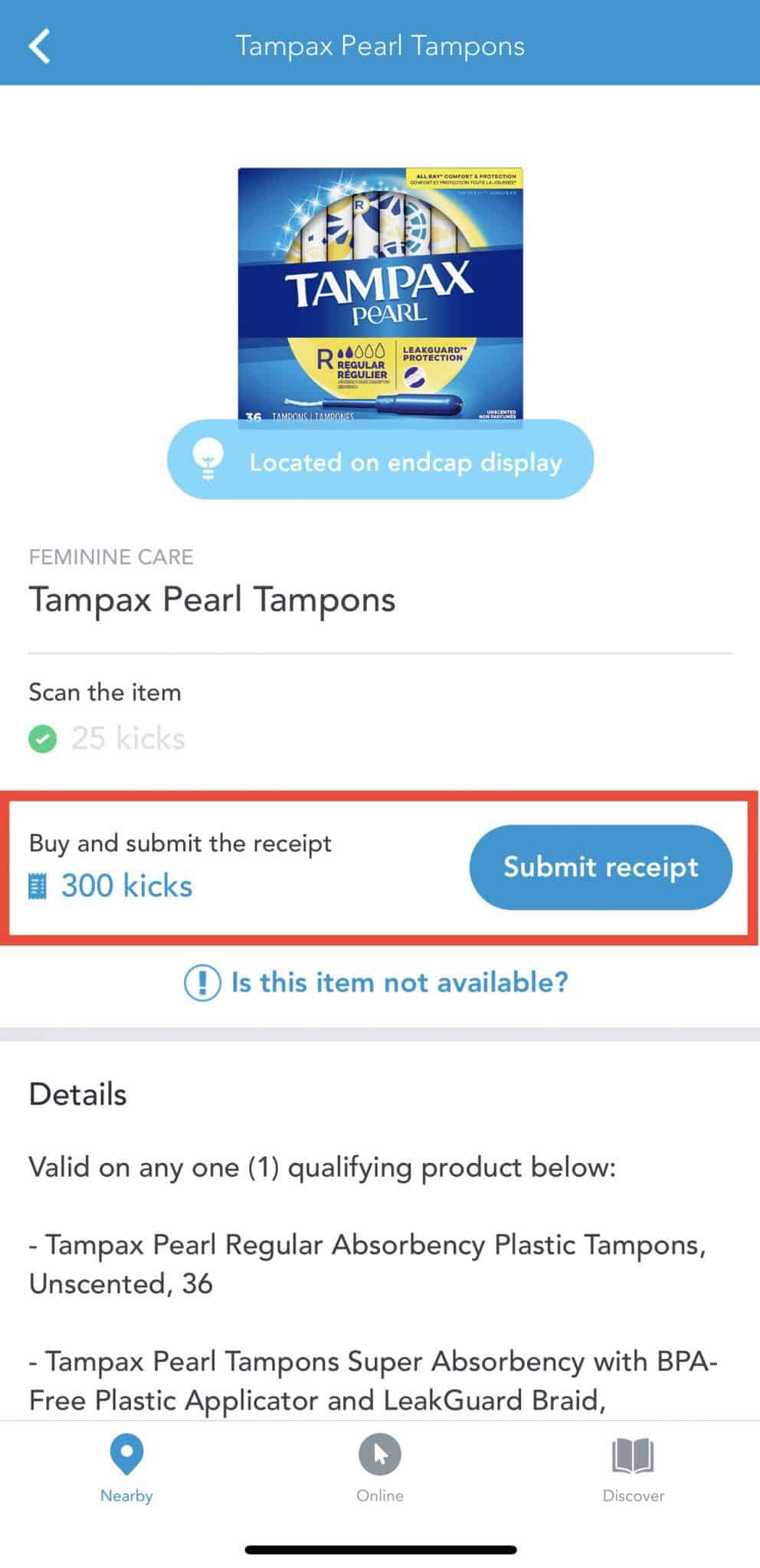This screenshot has height=1568, width=760.
Task: Tap the lightbulb icon on the location hint
Action: pyautogui.click(x=208, y=459)
